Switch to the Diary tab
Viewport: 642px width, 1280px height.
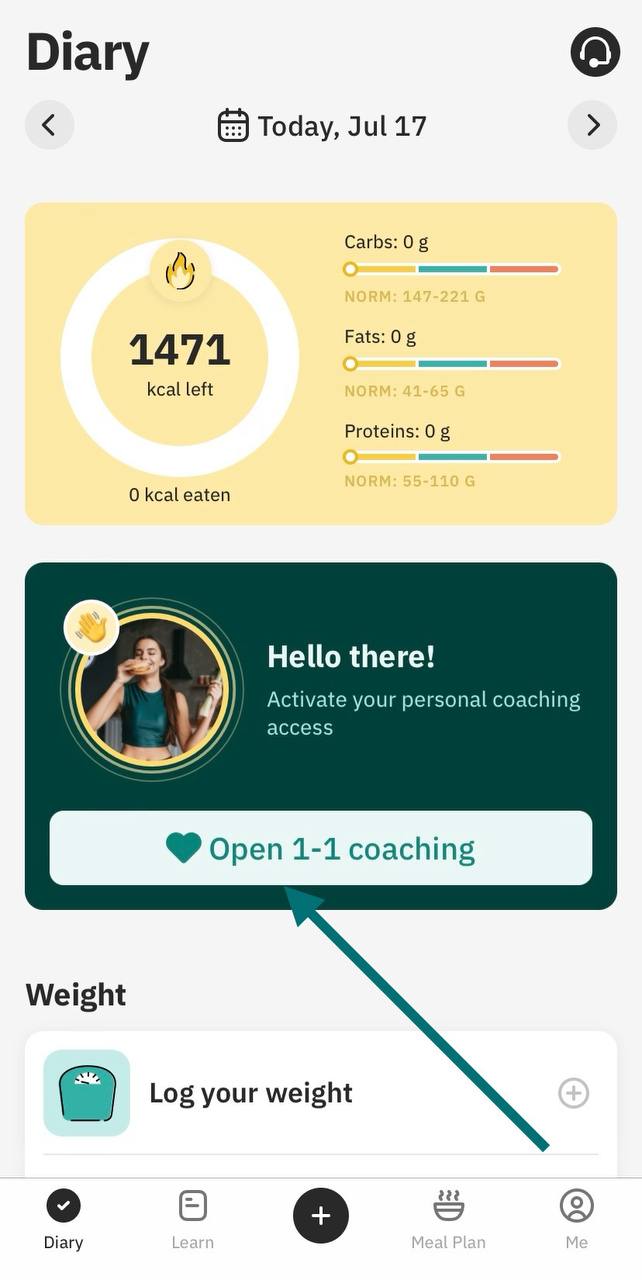point(64,1220)
